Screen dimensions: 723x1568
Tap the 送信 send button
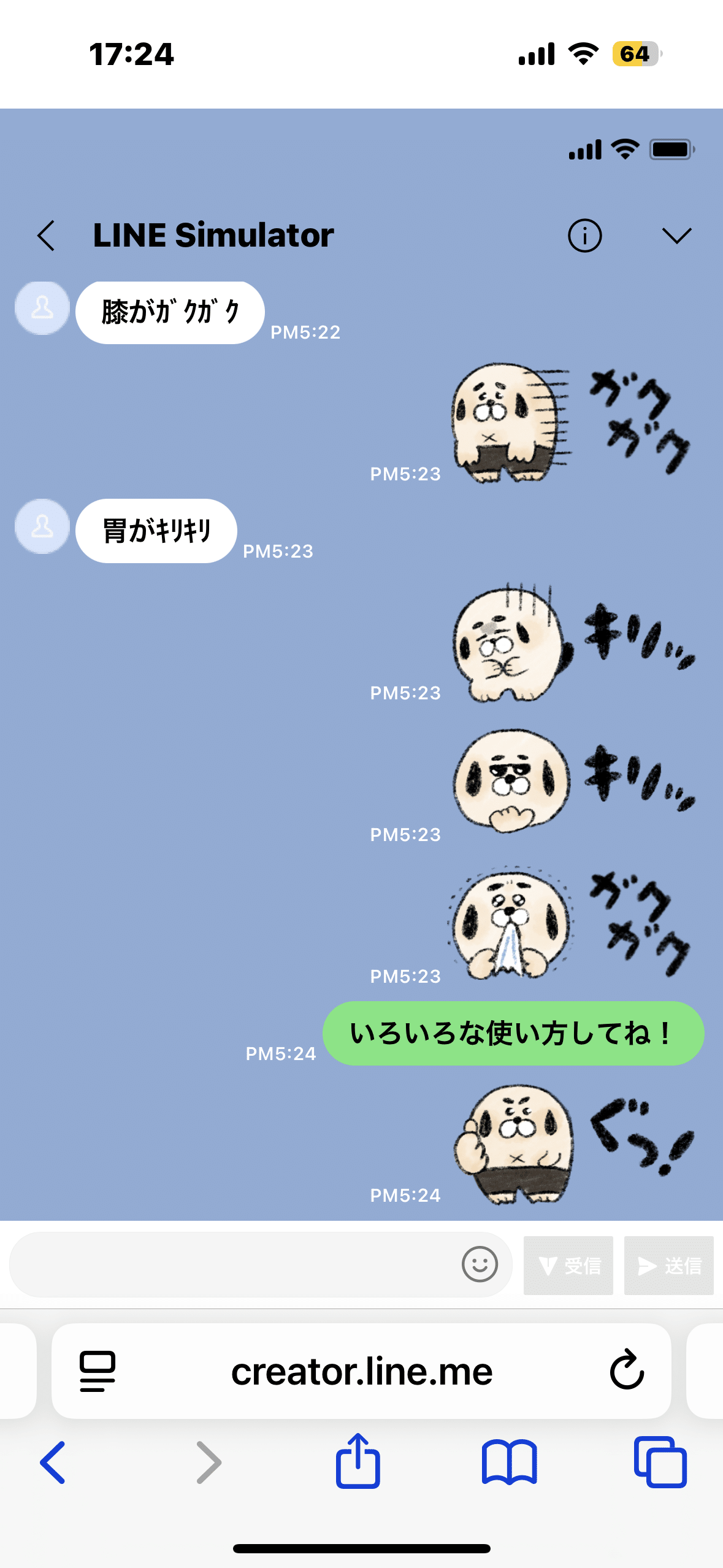click(668, 1265)
